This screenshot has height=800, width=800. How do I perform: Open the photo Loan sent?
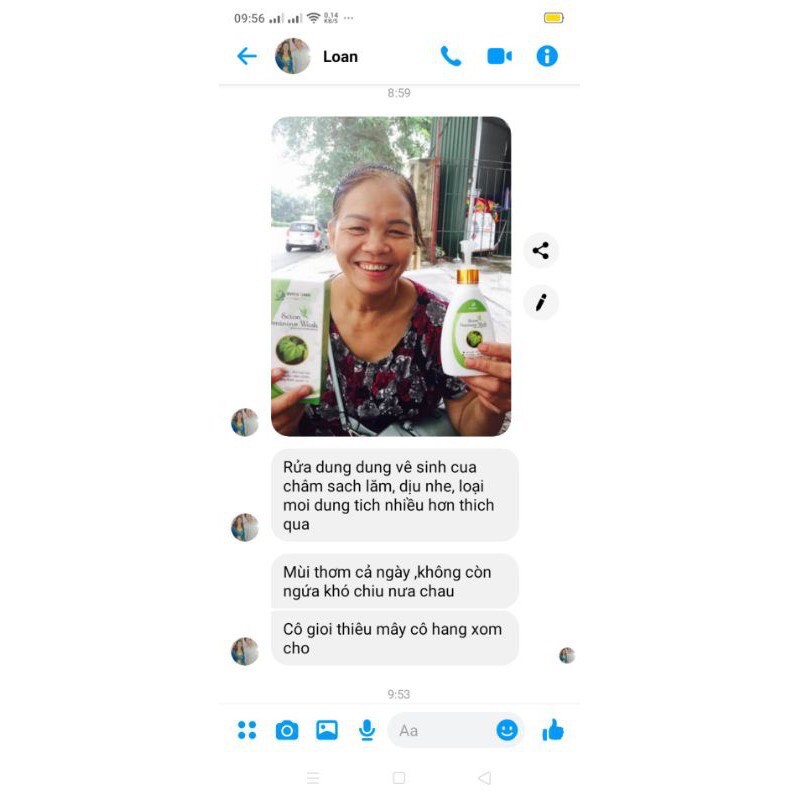tap(391, 276)
